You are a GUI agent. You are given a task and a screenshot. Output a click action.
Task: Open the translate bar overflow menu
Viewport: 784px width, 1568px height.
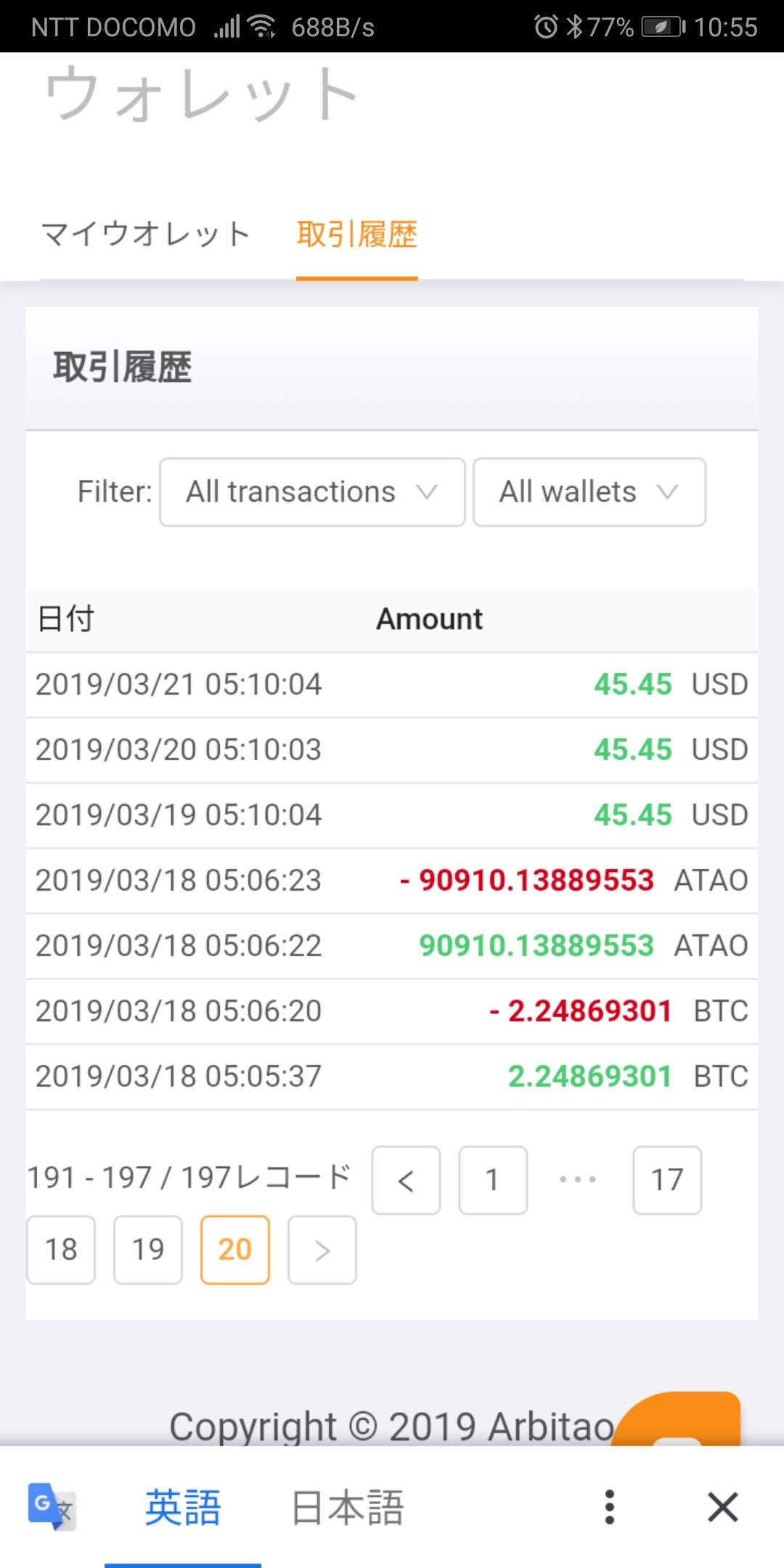[610, 1507]
